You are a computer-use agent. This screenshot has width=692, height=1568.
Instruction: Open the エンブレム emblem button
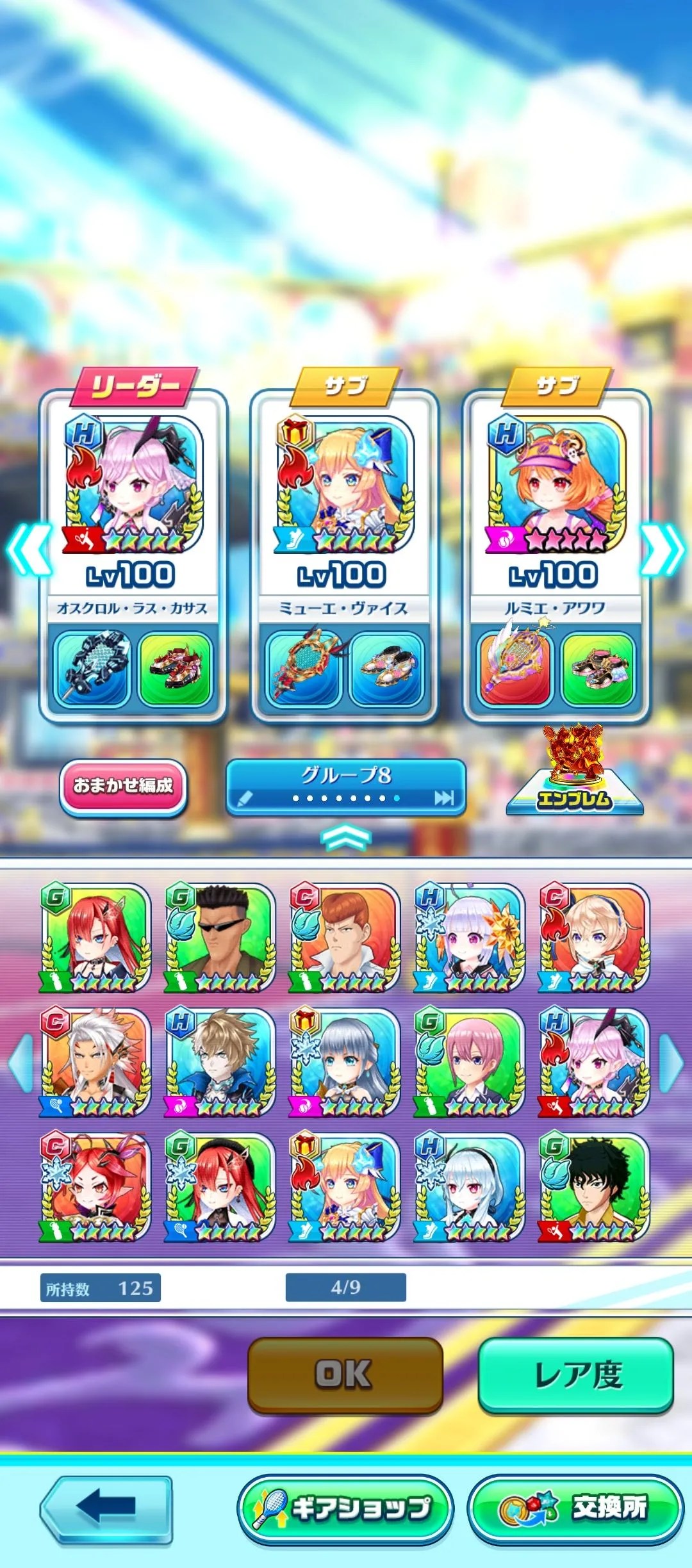coord(574,772)
